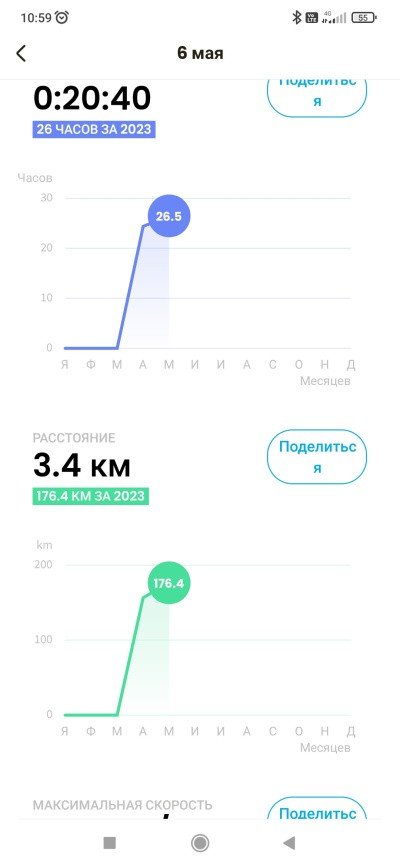Screen dimensions: 400x867
Task: Open recent apps with the square button
Action: [110, 843]
